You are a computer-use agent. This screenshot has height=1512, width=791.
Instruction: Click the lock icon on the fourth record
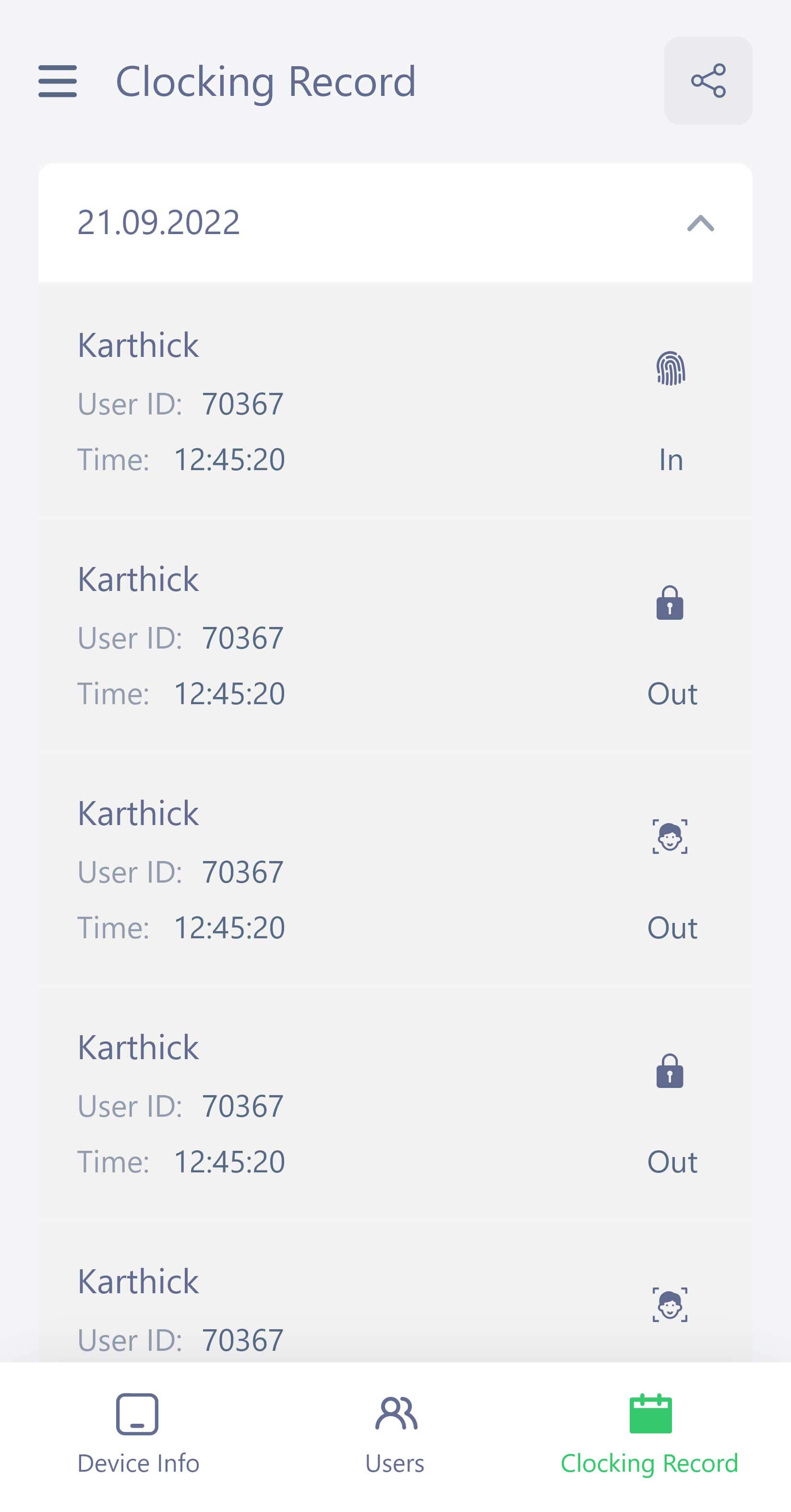[670, 1071]
